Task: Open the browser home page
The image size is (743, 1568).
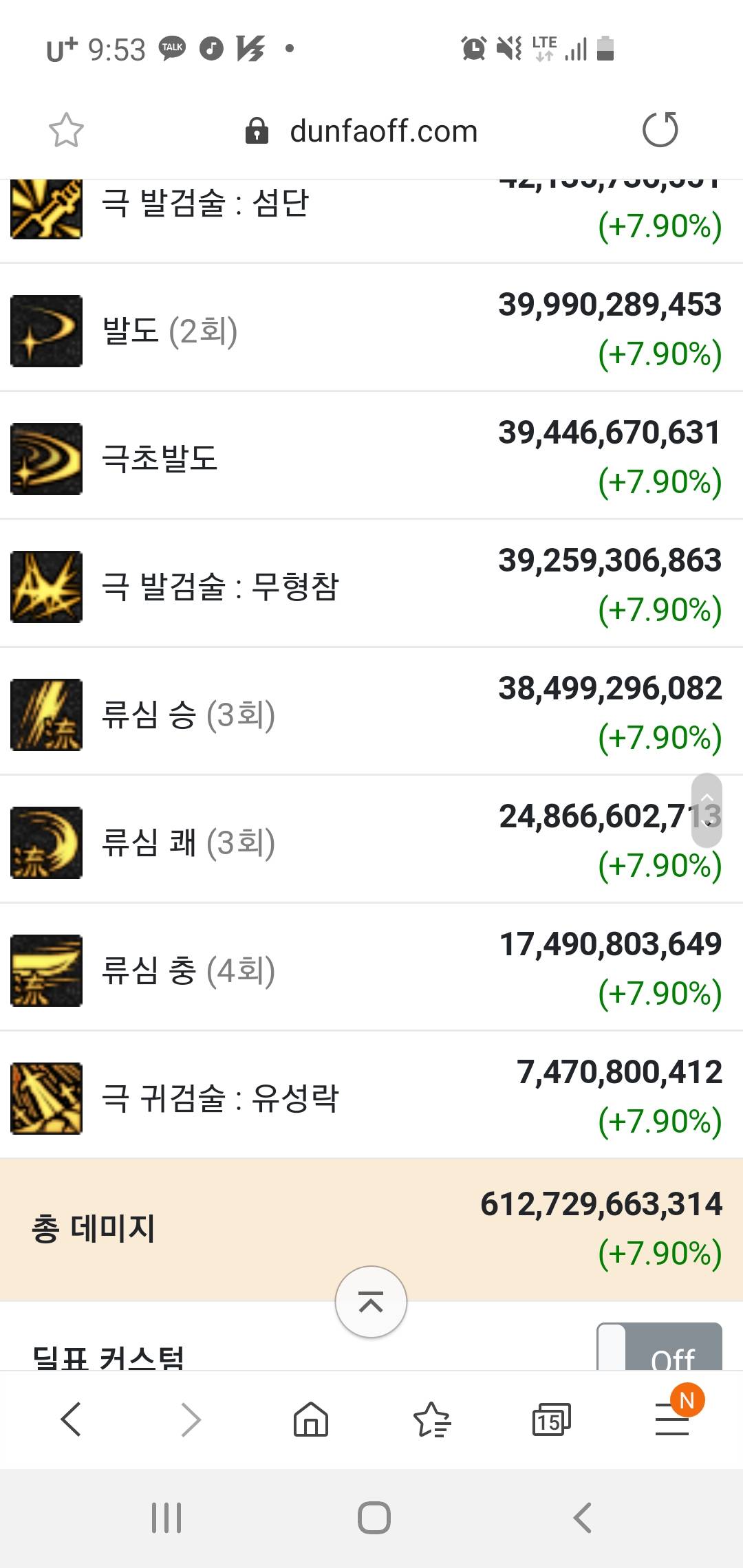Action: (311, 1419)
